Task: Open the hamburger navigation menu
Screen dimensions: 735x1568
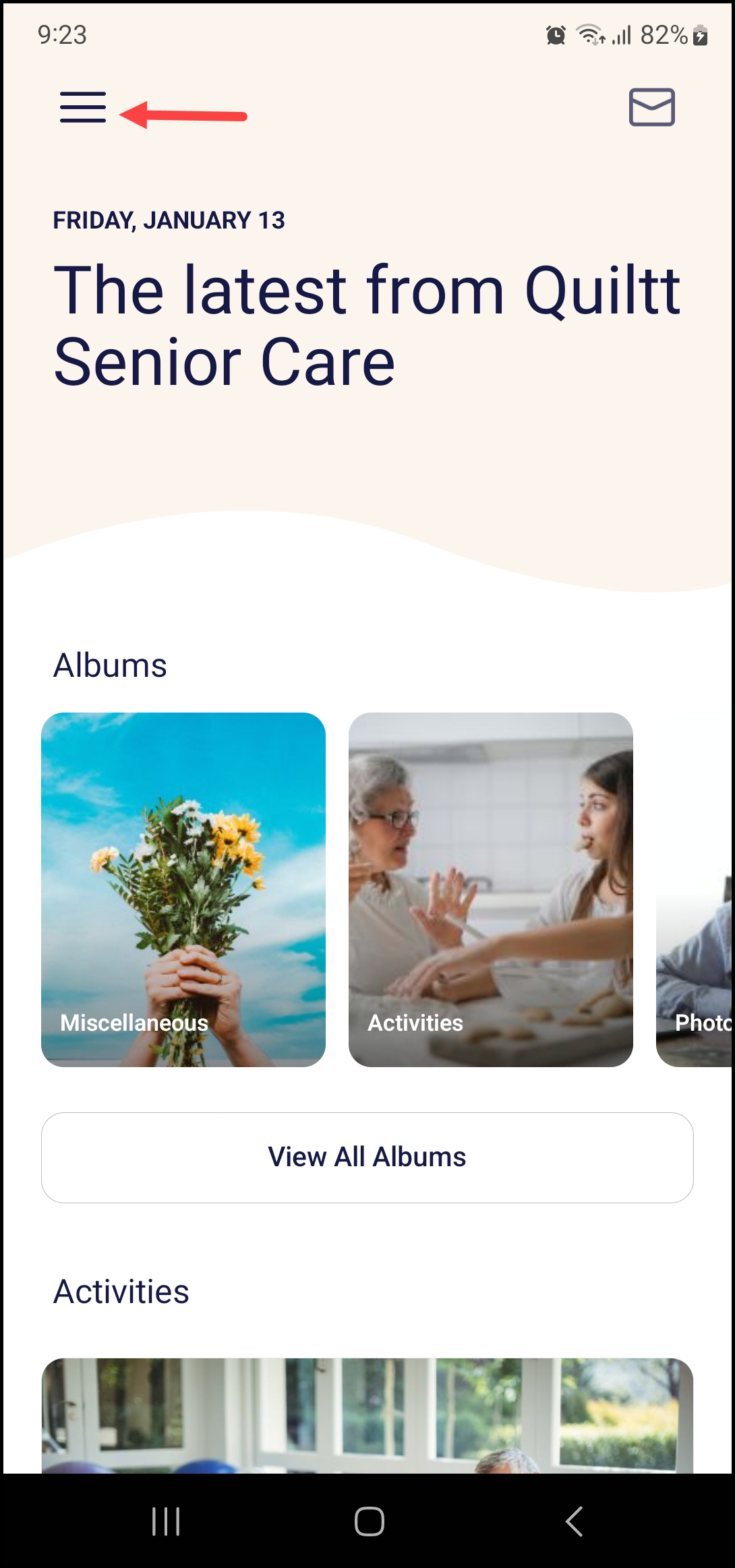Action: tap(82, 107)
